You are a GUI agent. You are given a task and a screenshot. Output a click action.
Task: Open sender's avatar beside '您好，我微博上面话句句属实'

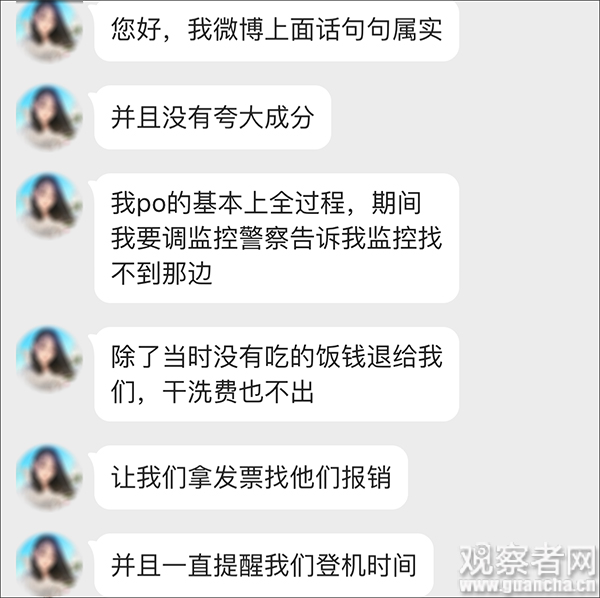(x=49, y=26)
